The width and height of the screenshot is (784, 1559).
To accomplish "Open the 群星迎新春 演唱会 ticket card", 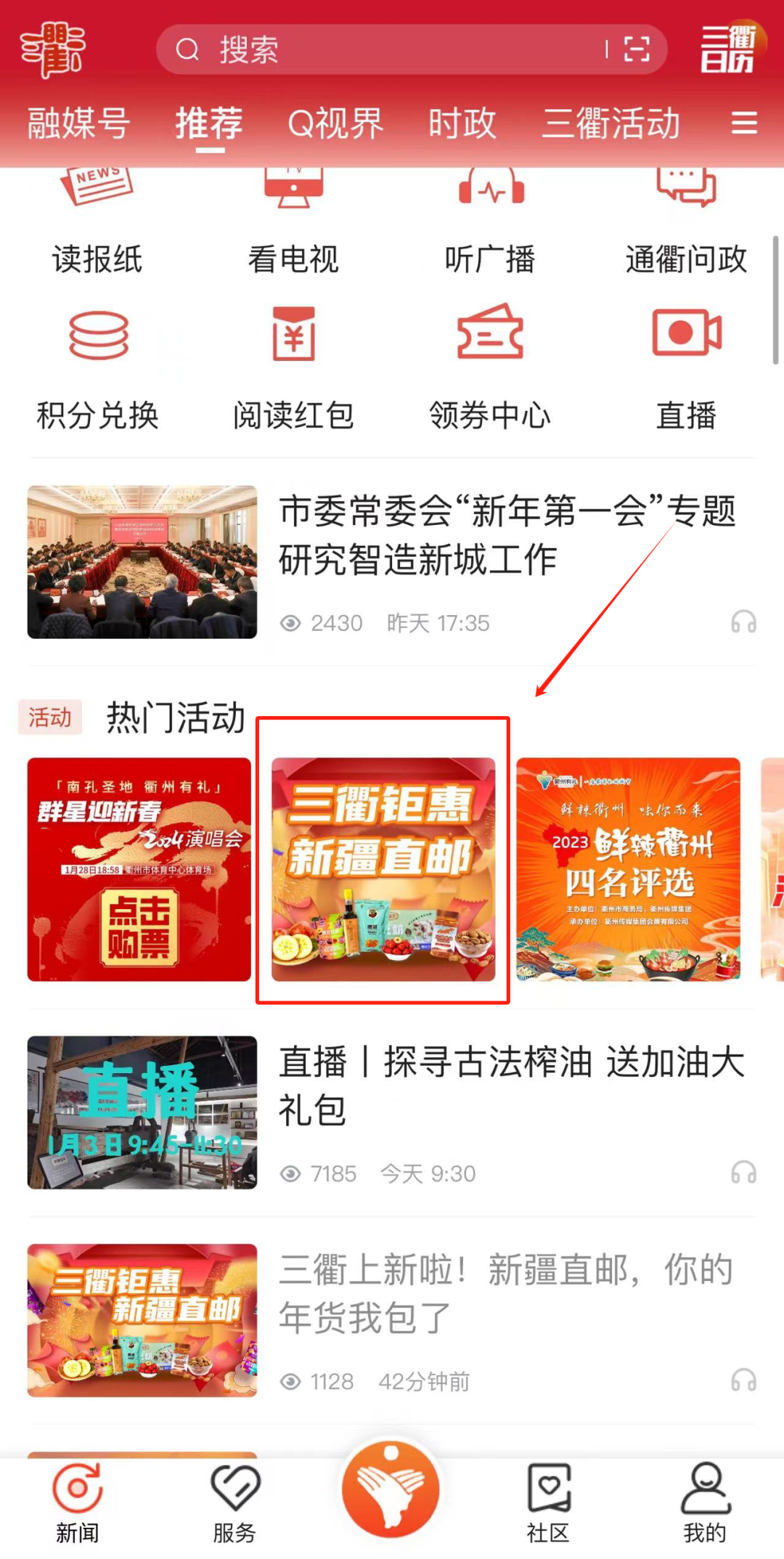I will click(139, 869).
